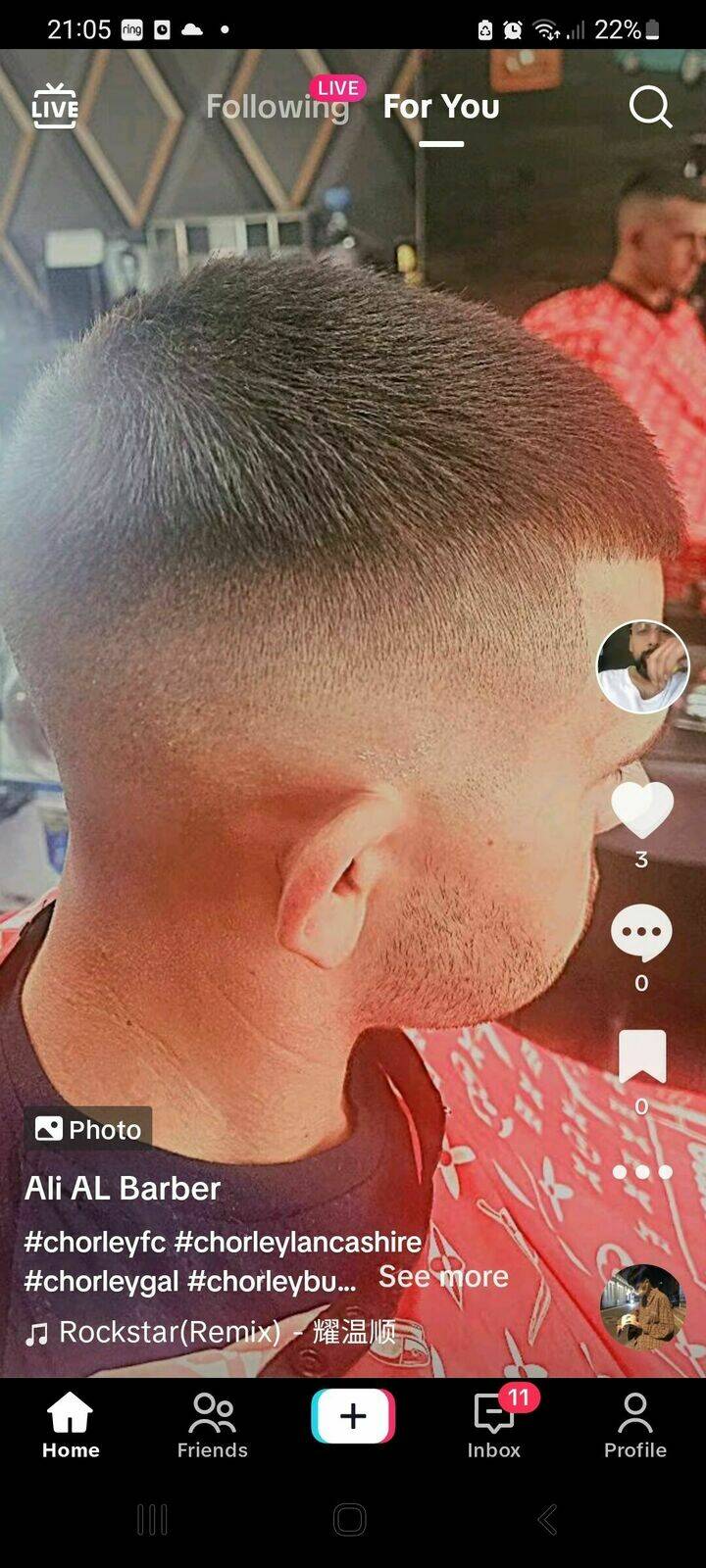Expand caption with See more
Image resolution: width=706 pixels, height=1568 pixels.
point(443,1276)
